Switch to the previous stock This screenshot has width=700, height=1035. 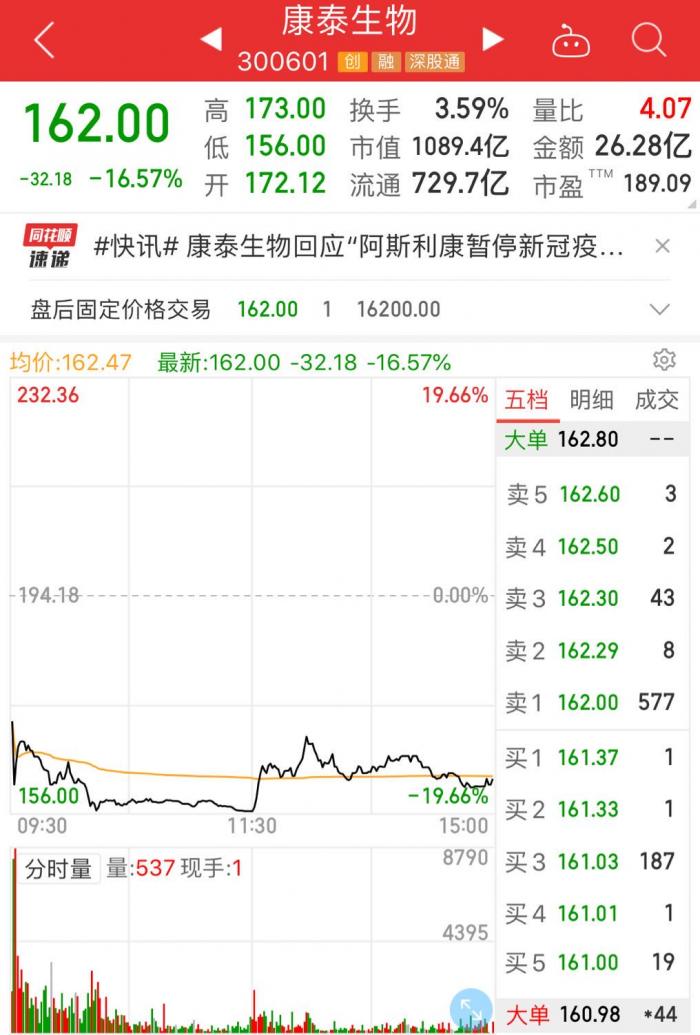click(211, 39)
